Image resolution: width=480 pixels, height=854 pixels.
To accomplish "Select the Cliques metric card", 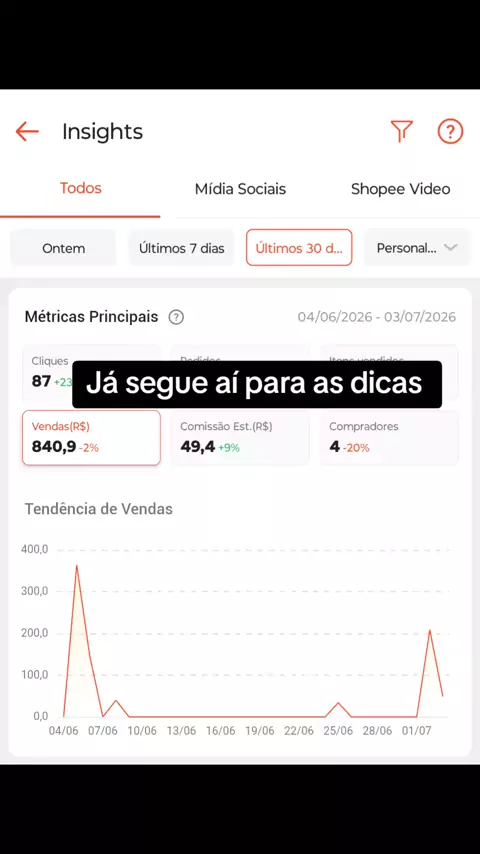I will [x=92, y=372].
